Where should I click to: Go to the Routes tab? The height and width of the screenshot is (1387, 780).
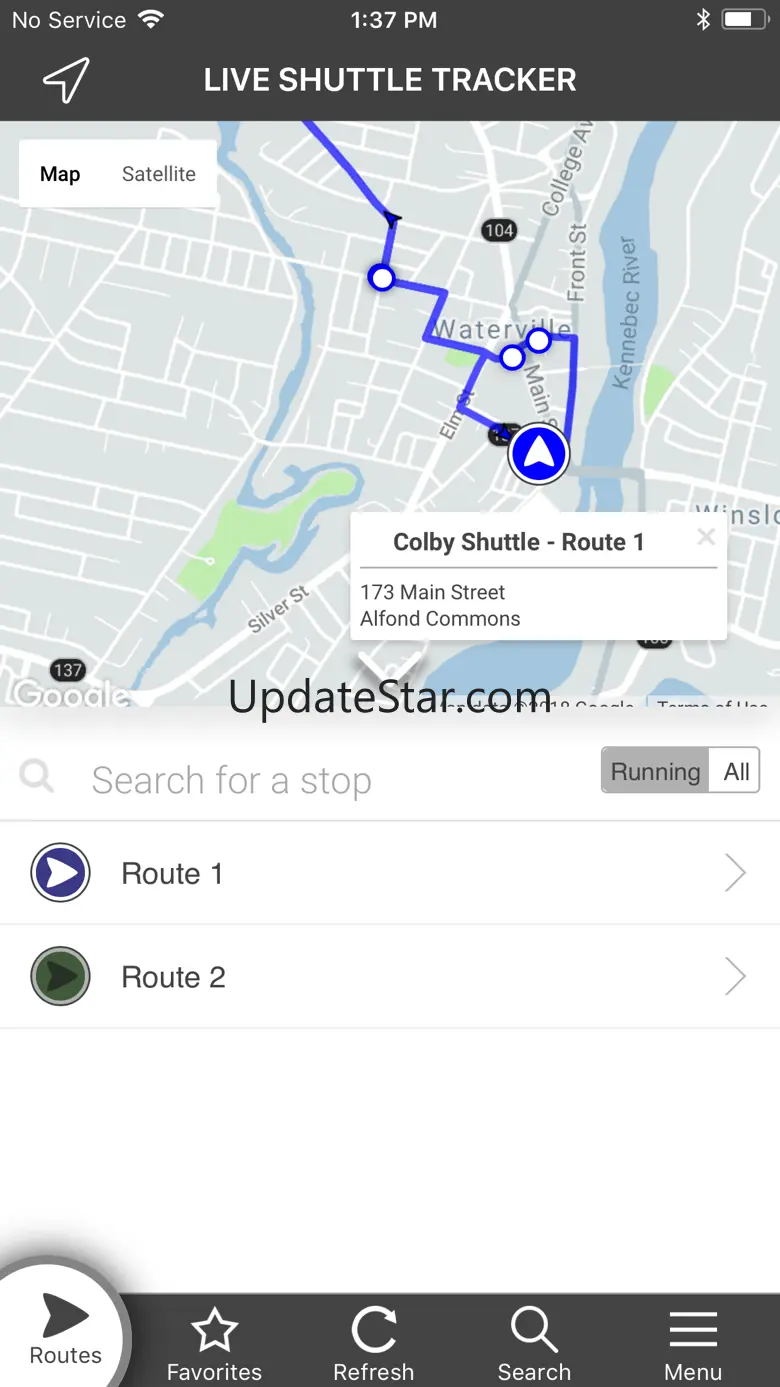(64, 1330)
